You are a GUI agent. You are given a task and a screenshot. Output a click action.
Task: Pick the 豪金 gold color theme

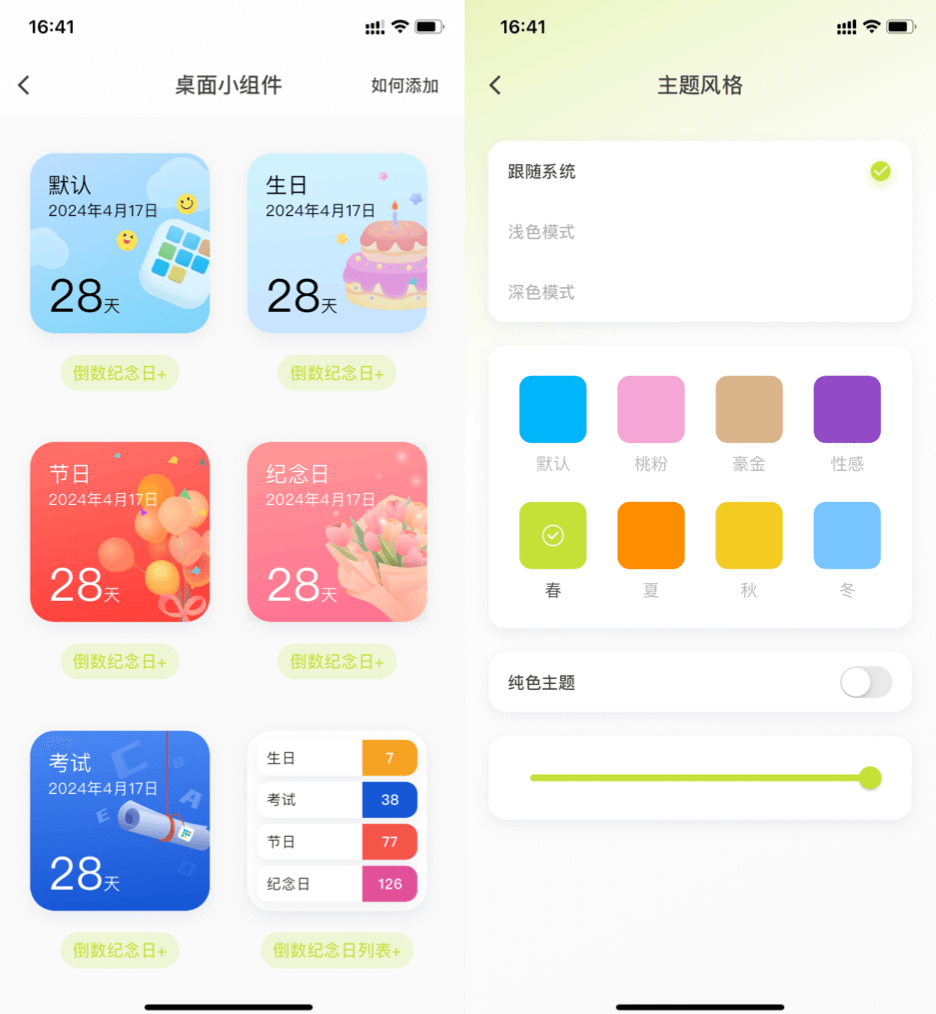click(x=749, y=409)
